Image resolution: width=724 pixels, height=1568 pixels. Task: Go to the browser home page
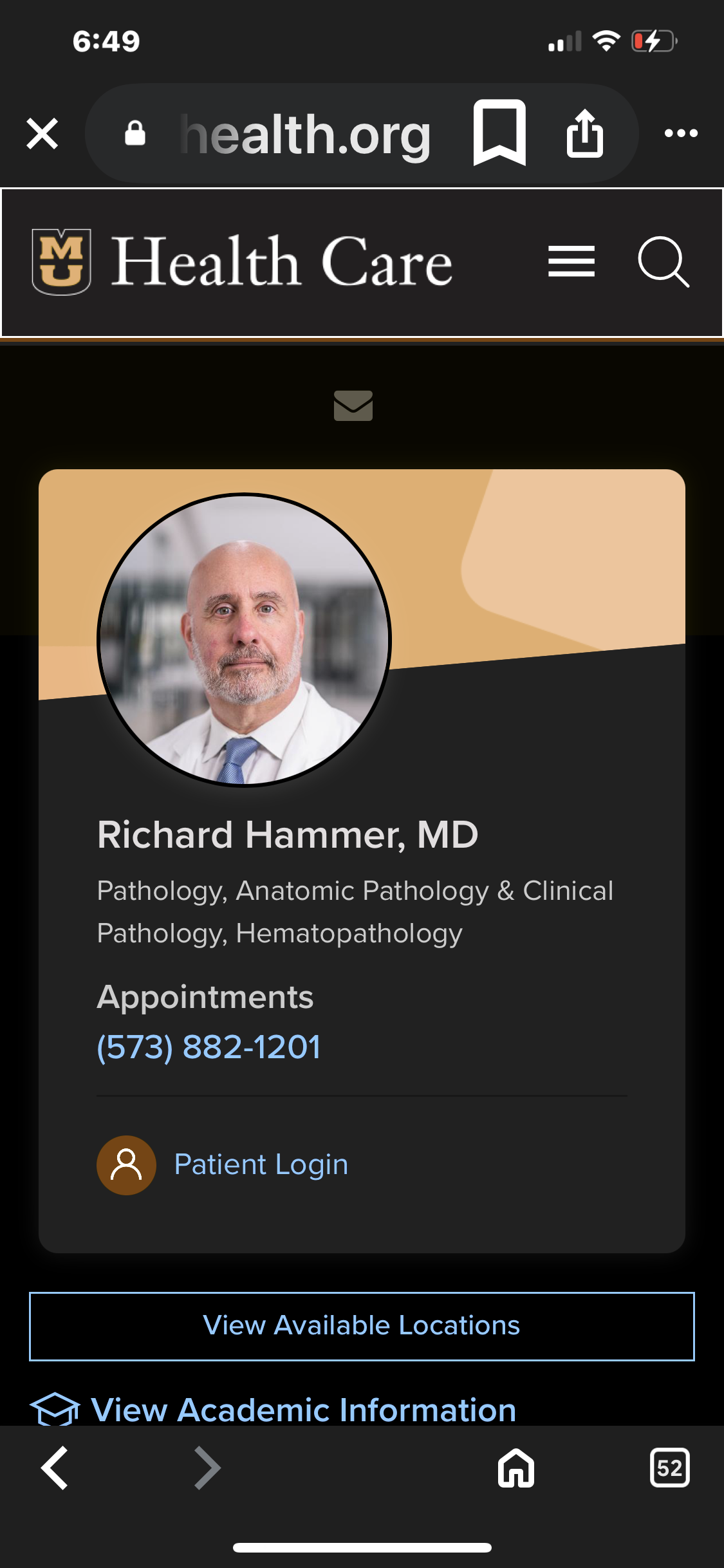[516, 1468]
